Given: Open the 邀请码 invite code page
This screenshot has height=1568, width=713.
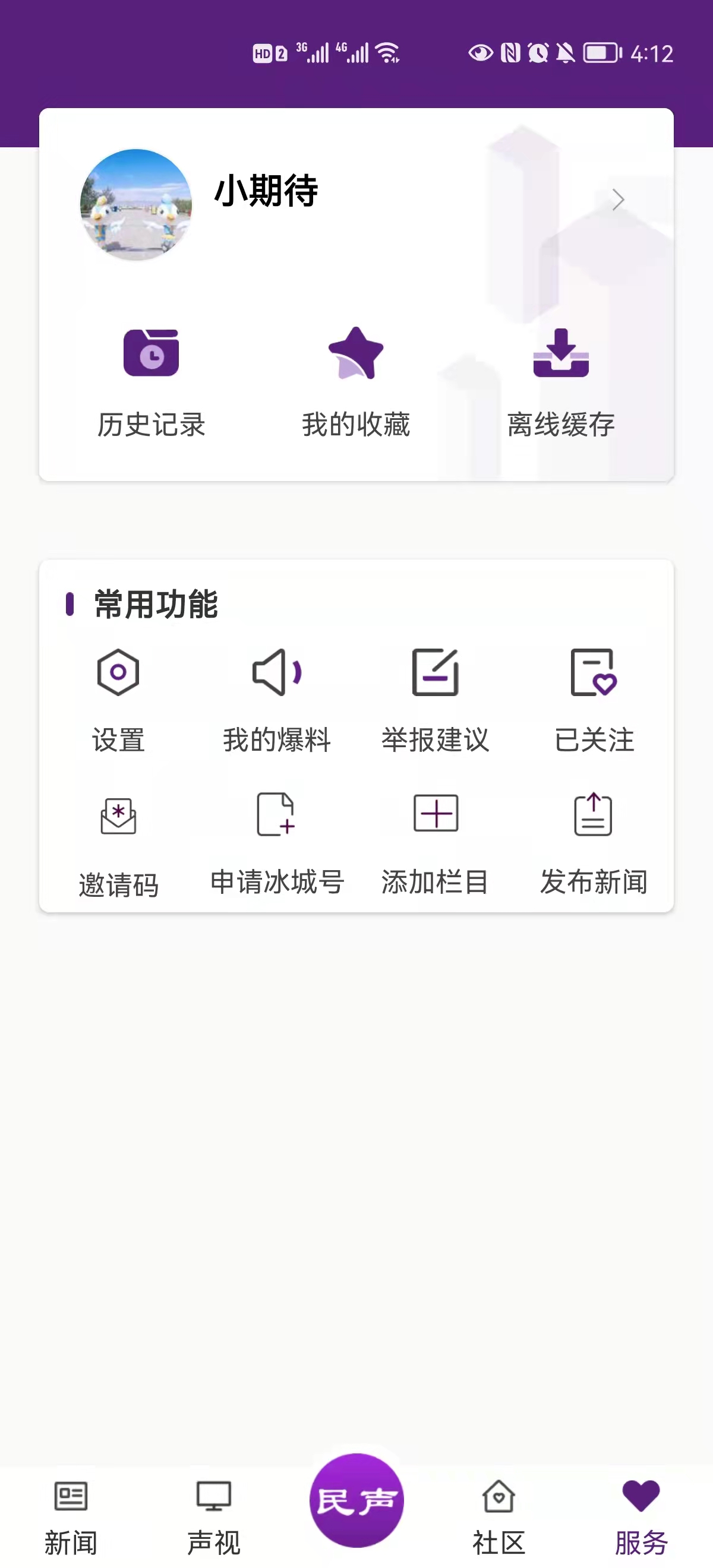Looking at the screenshot, I should [118, 843].
